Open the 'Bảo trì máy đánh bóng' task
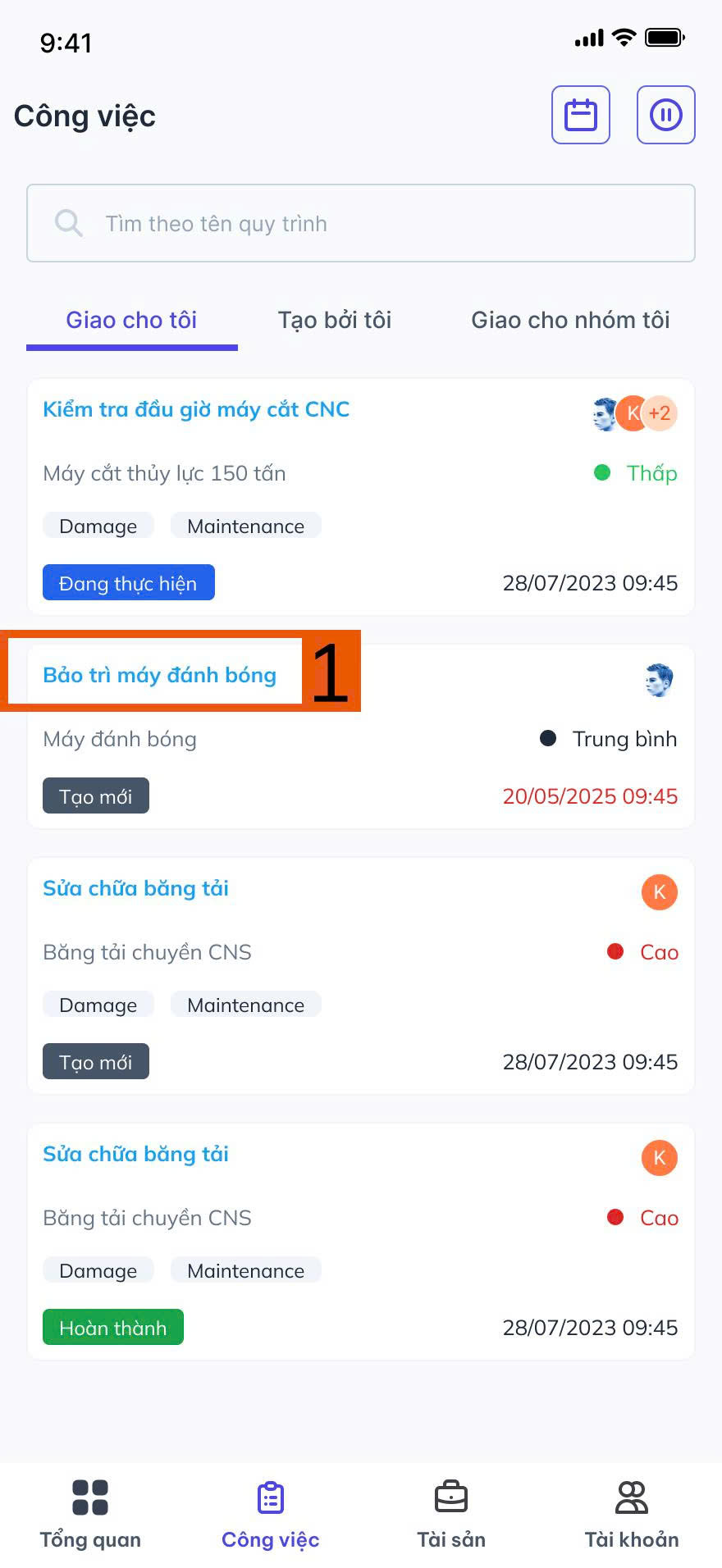 (159, 675)
